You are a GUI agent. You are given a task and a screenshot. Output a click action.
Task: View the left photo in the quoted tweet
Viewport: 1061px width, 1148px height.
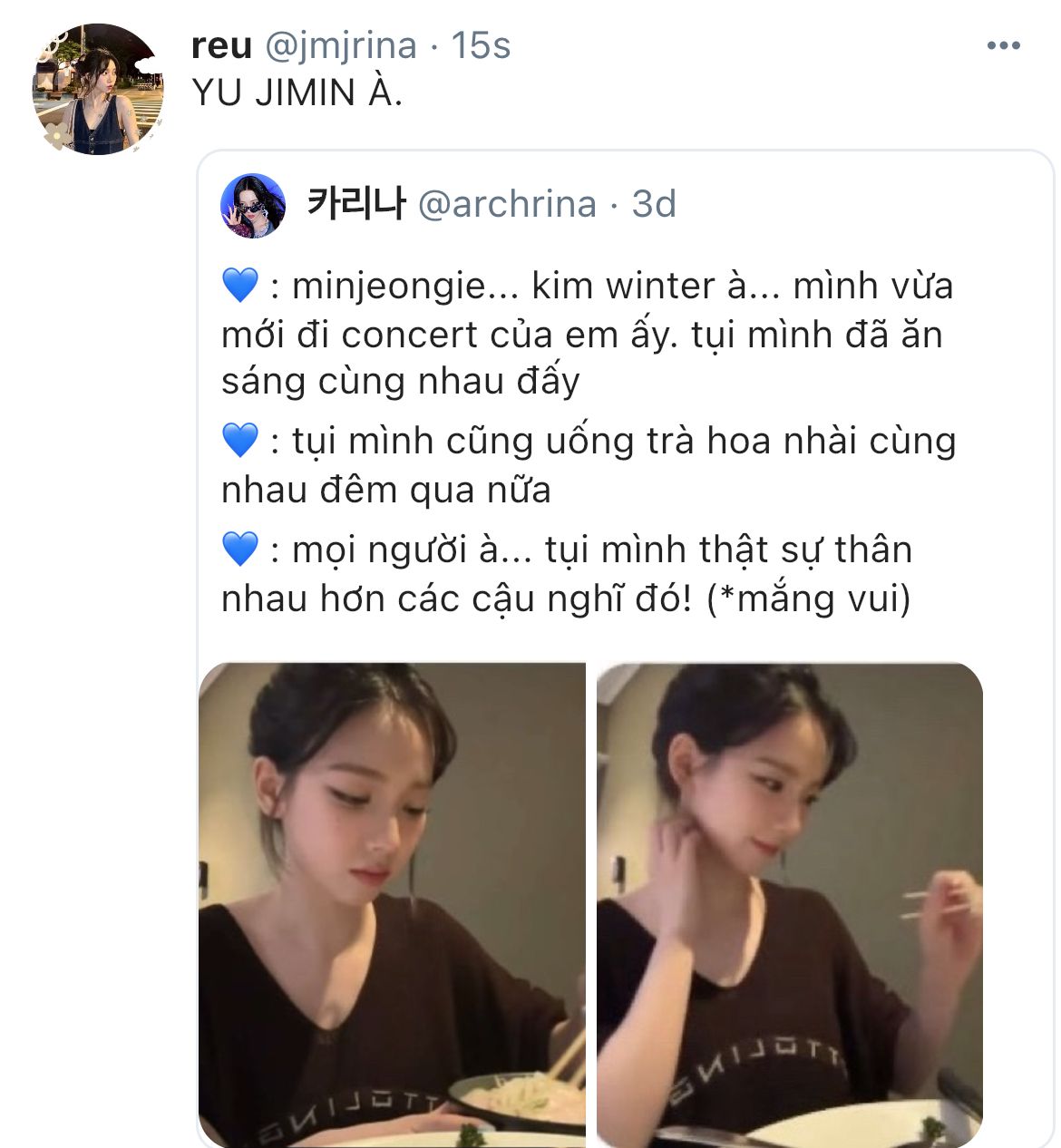tap(392, 904)
